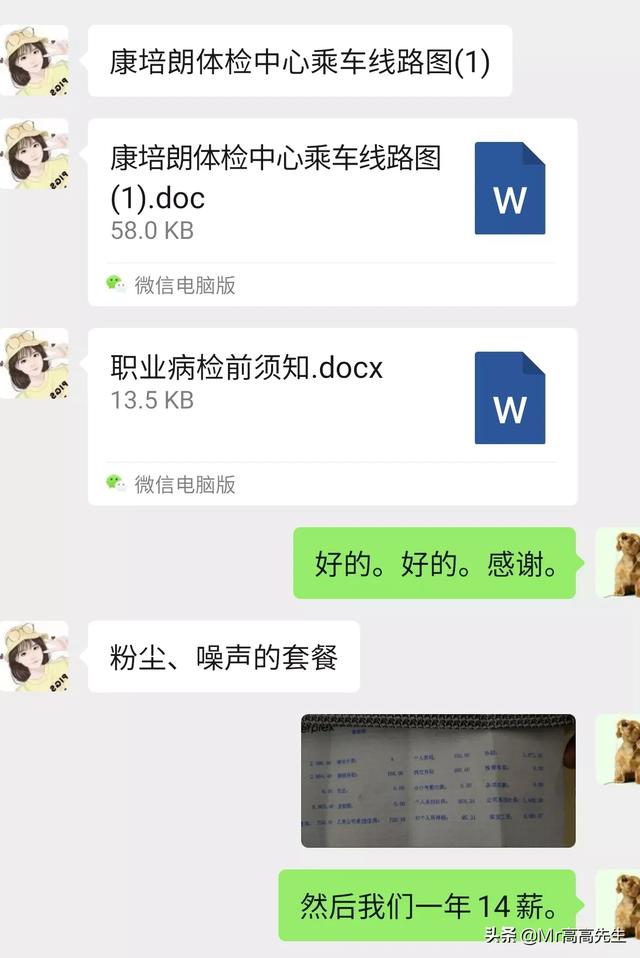
Task: Open the girl avatar beside 粉尘、噪声的套餐
Action: [x=34, y=656]
